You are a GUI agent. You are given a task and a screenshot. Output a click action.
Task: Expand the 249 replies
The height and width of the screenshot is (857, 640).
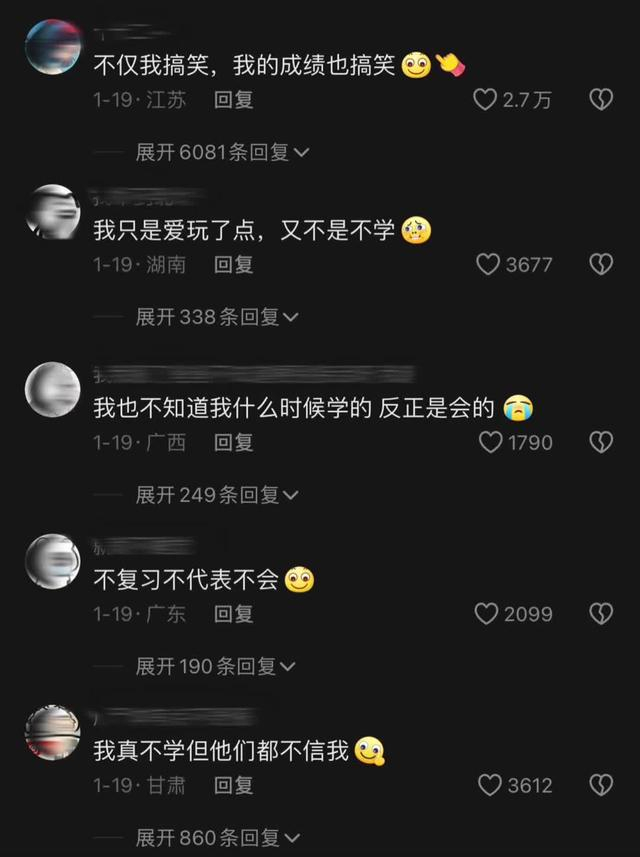(x=217, y=495)
